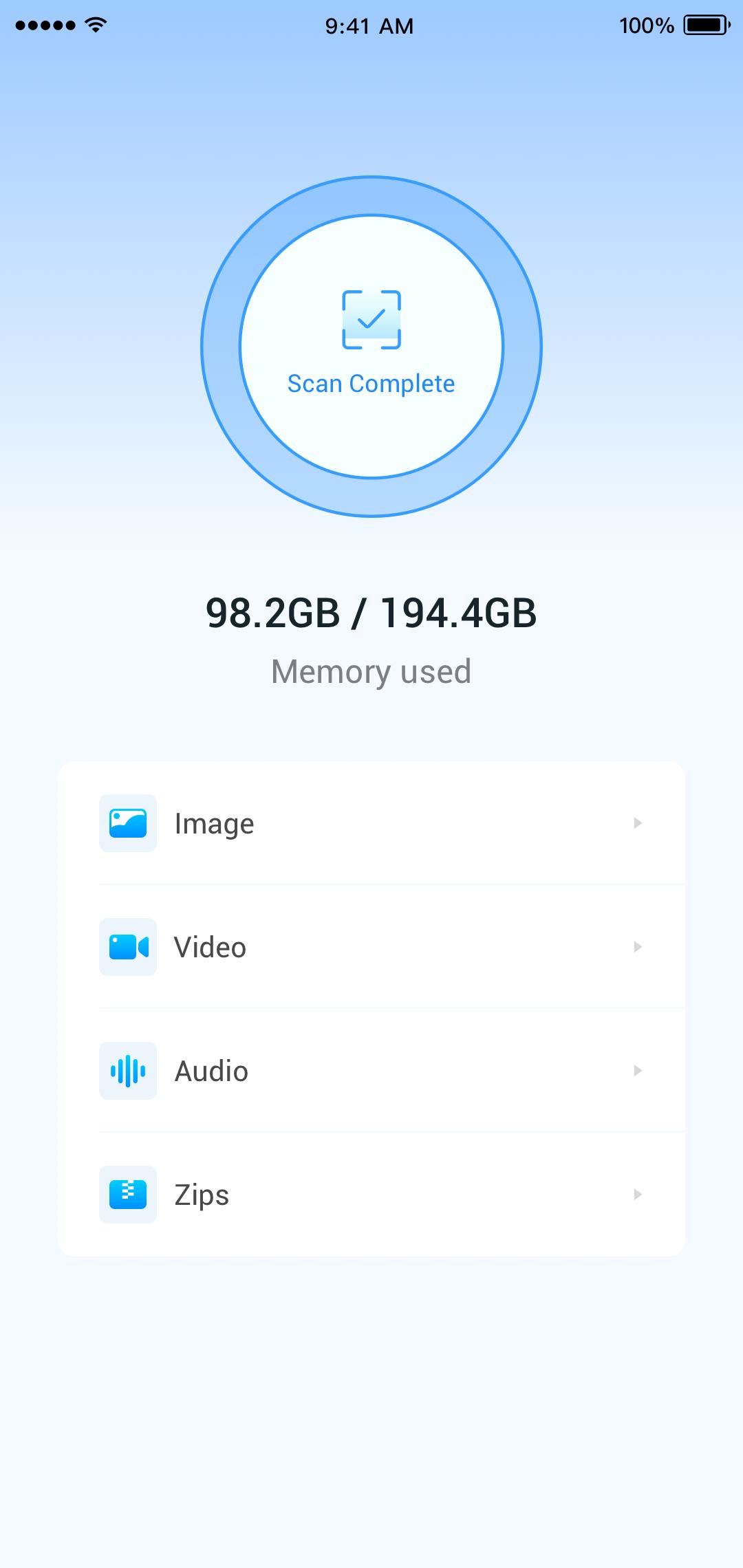Select the Zips category row
Image resolution: width=743 pixels, height=1568 pixels.
click(371, 1195)
